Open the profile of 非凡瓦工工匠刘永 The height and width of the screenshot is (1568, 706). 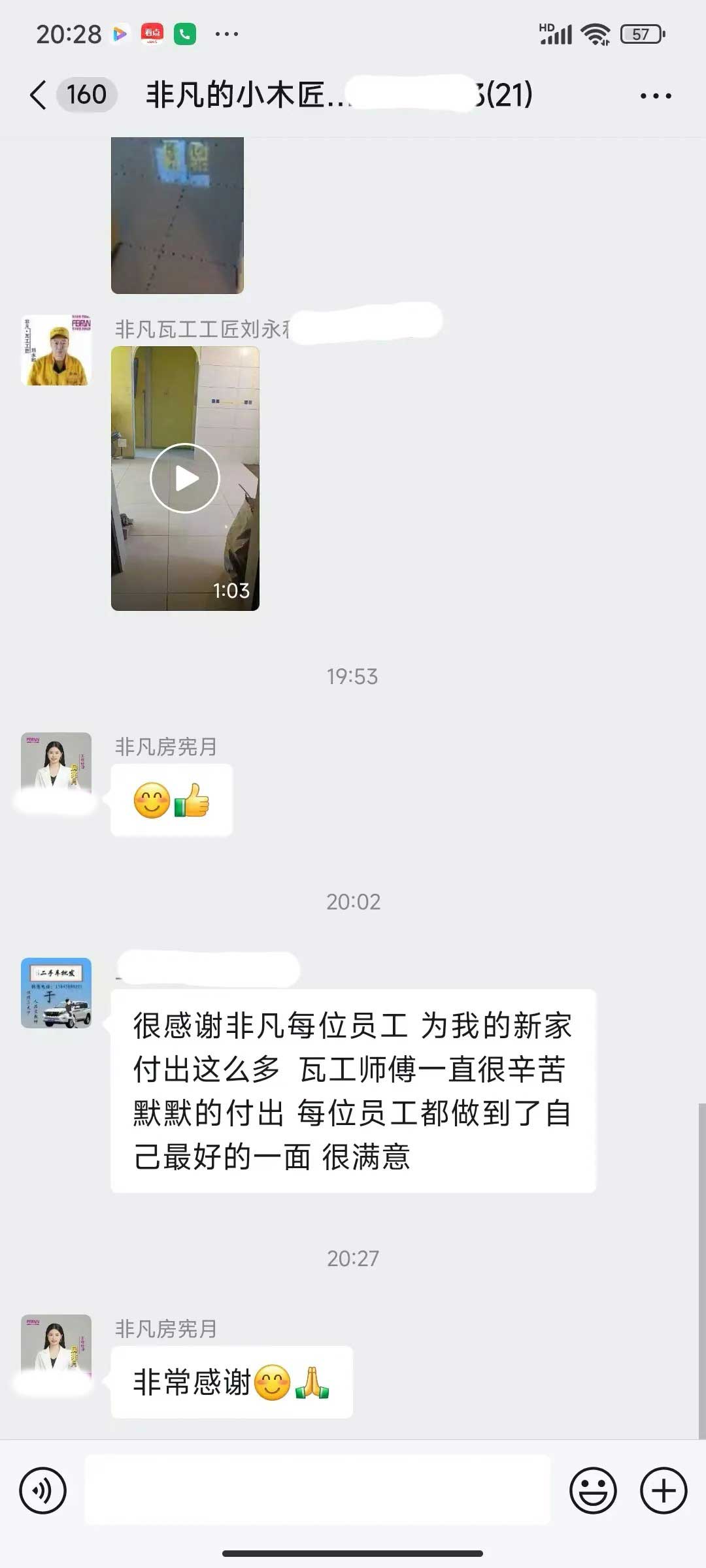(56, 350)
